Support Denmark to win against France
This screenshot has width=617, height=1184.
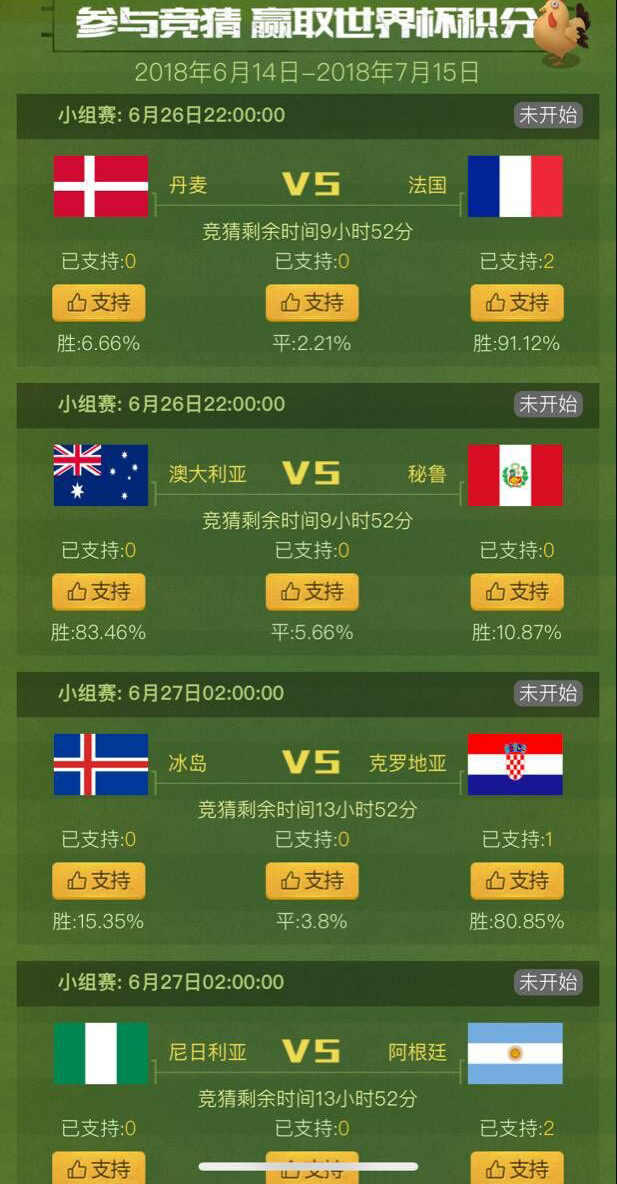tap(98, 302)
